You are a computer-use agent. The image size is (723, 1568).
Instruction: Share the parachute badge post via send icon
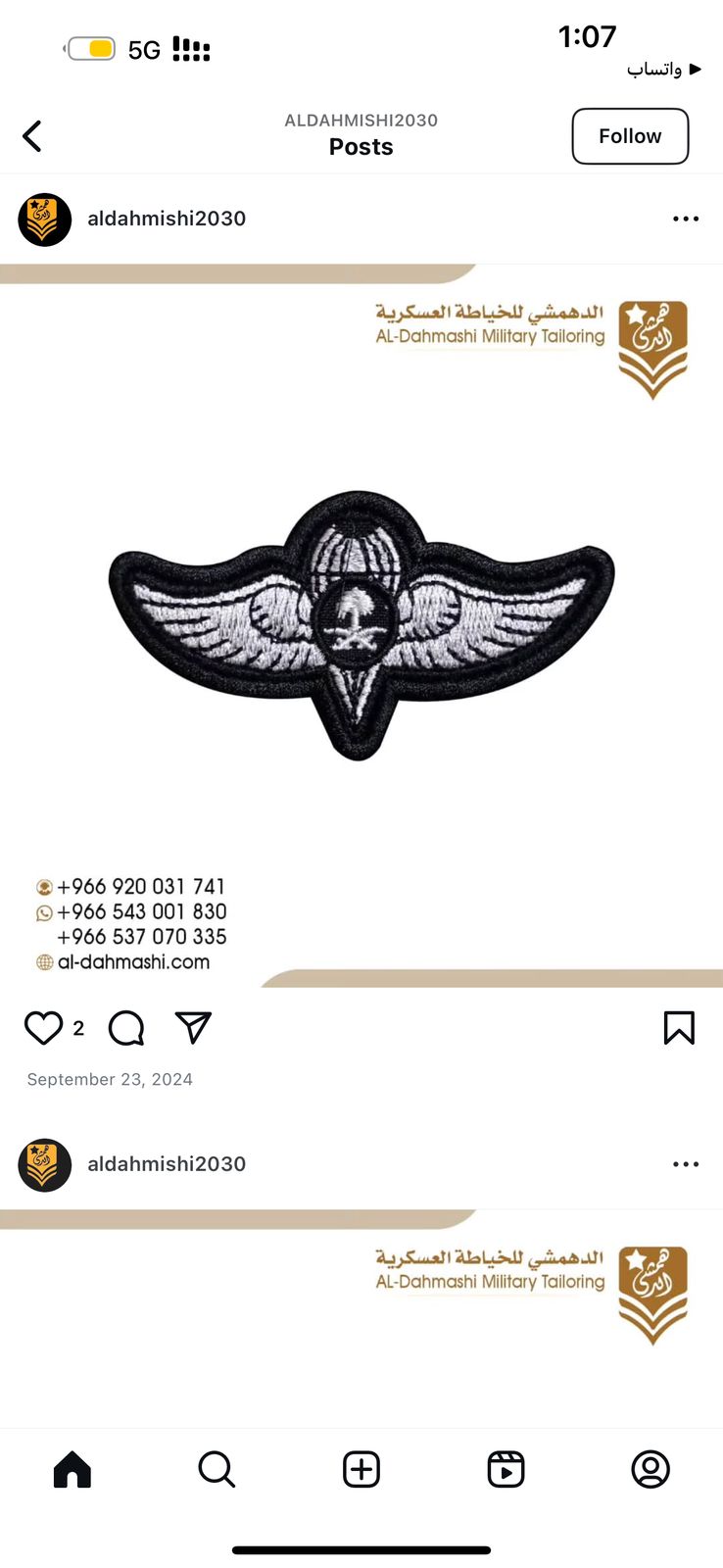193,1027
